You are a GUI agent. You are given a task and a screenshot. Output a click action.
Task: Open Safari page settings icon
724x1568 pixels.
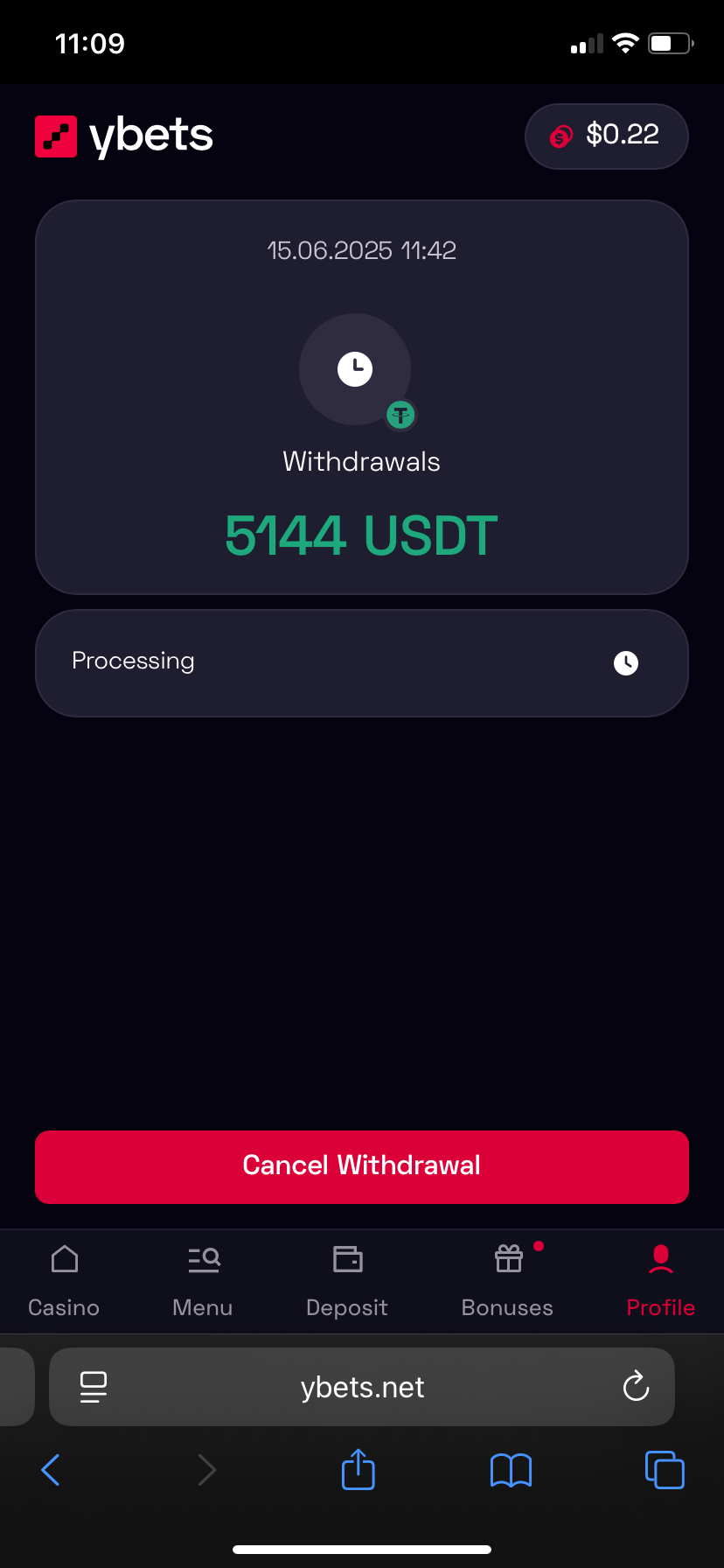click(x=94, y=1386)
